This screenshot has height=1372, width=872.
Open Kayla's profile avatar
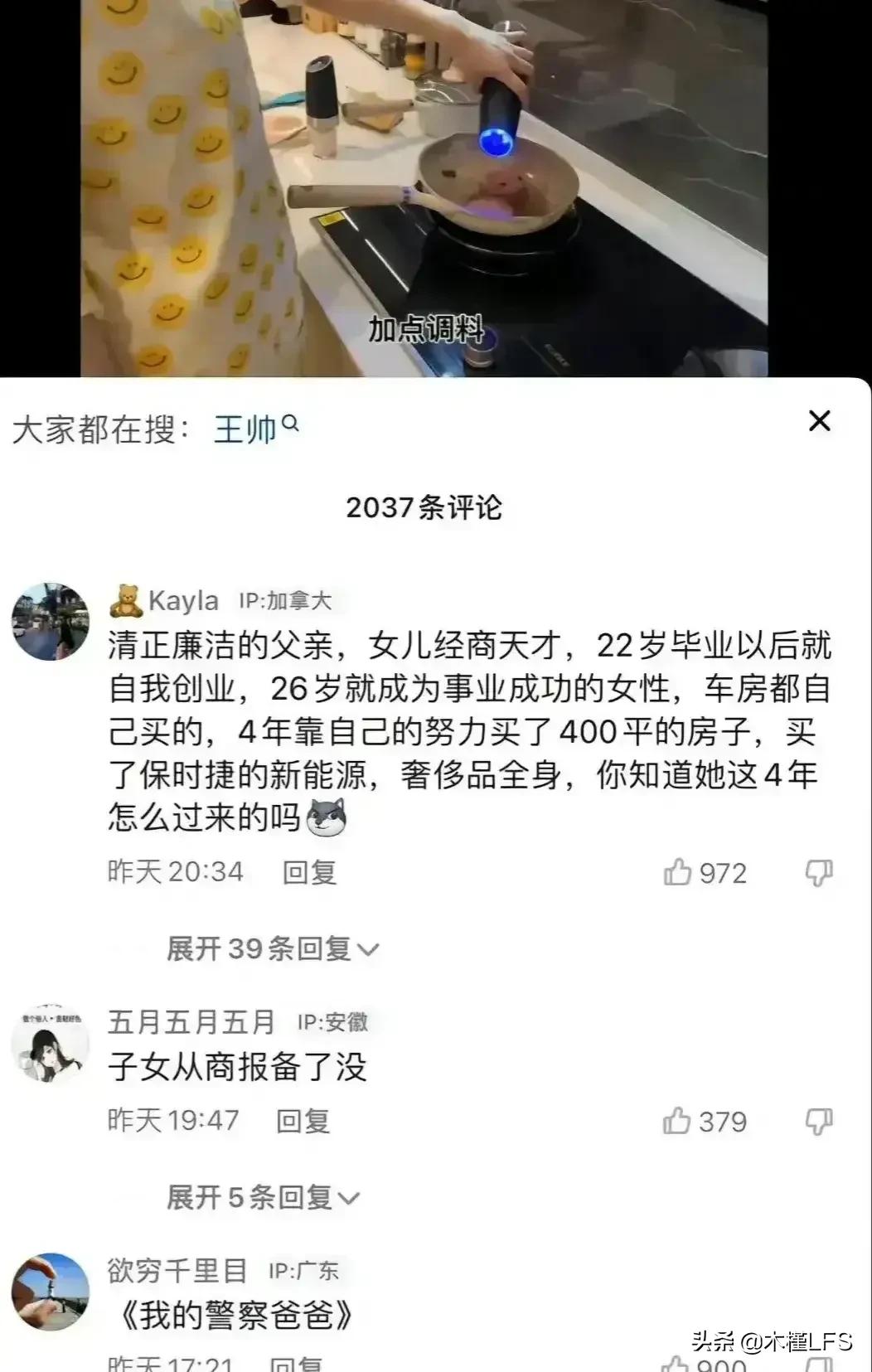point(50,622)
